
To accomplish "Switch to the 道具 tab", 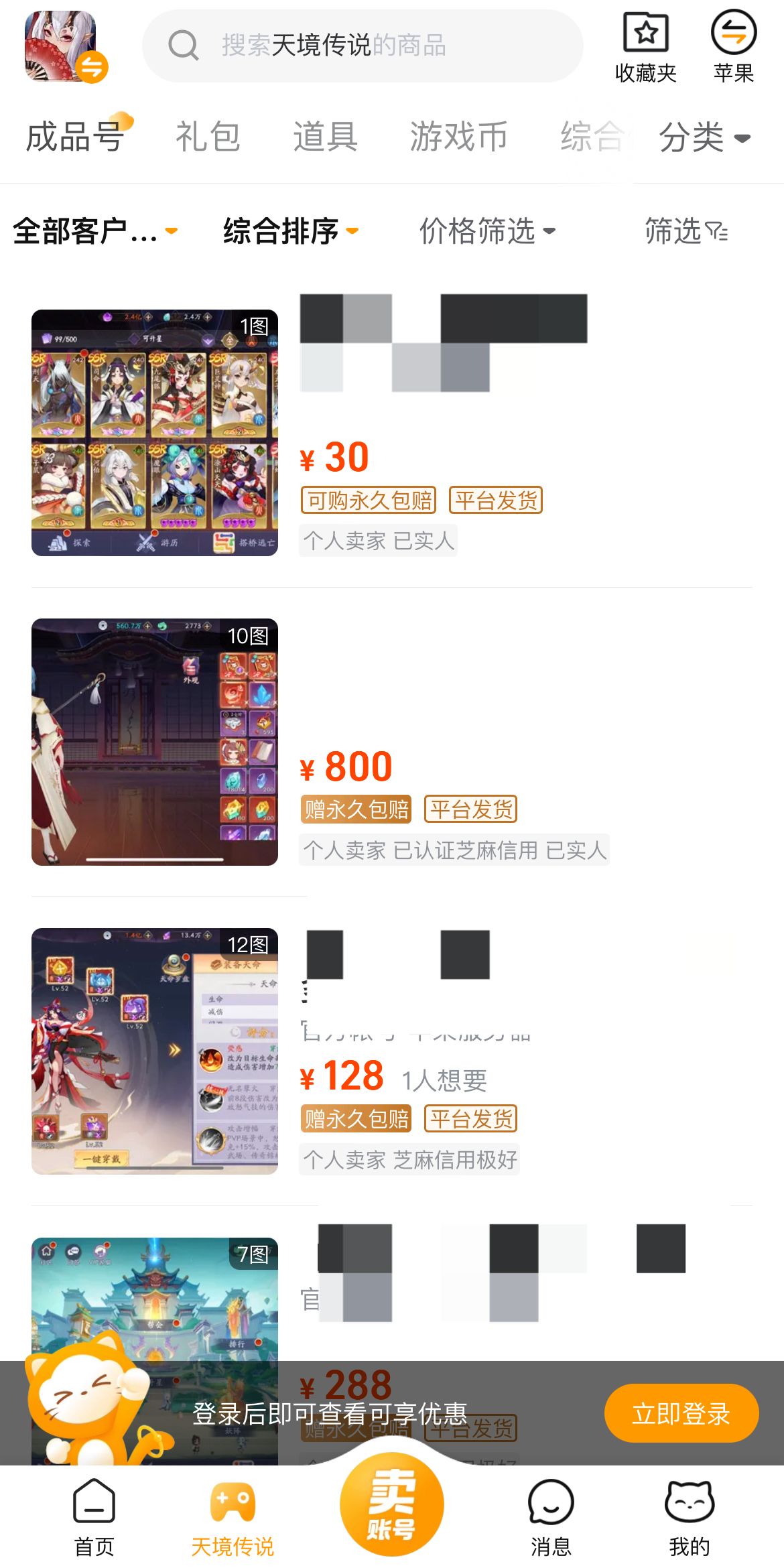I will coord(326,137).
